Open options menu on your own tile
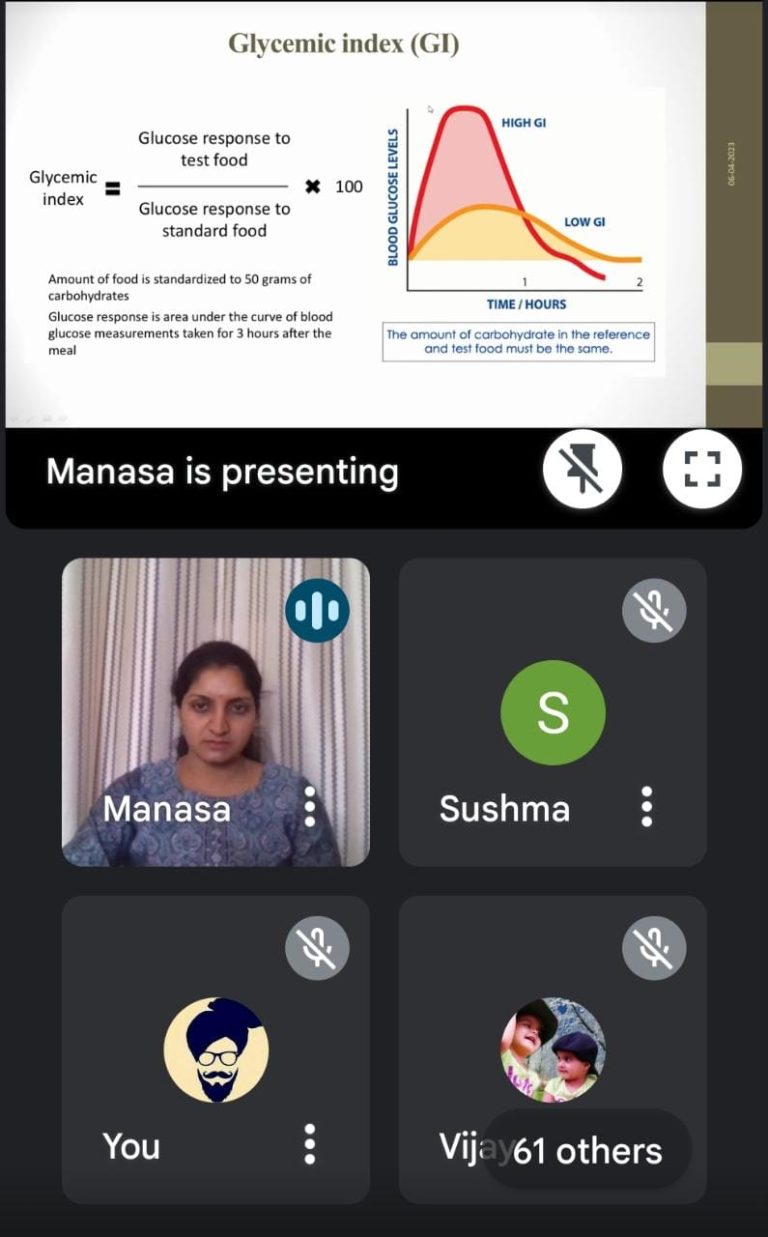This screenshot has height=1237, width=768. [310, 1144]
